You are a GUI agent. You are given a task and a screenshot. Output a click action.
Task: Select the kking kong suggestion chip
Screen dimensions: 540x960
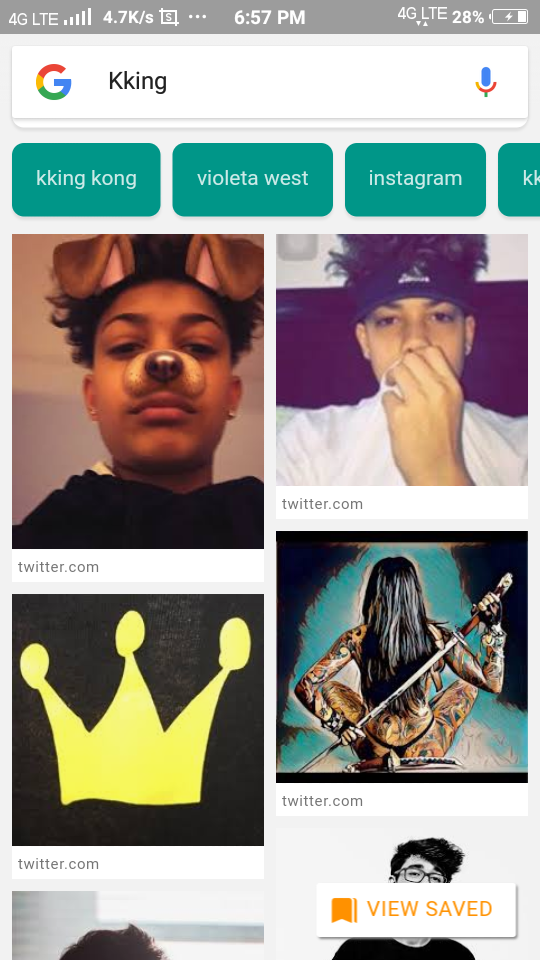pyautogui.click(x=86, y=179)
